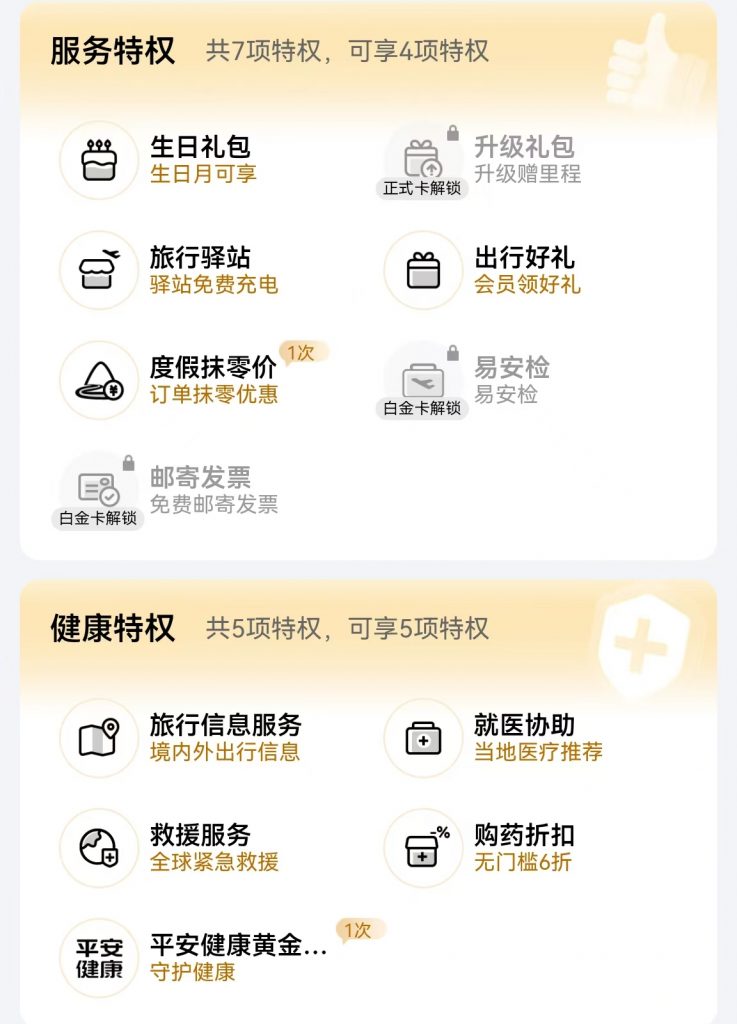Tap the 白金卡解锁 label under 易安检
The height and width of the screenshot is (1024, 737).
point(423,407)
